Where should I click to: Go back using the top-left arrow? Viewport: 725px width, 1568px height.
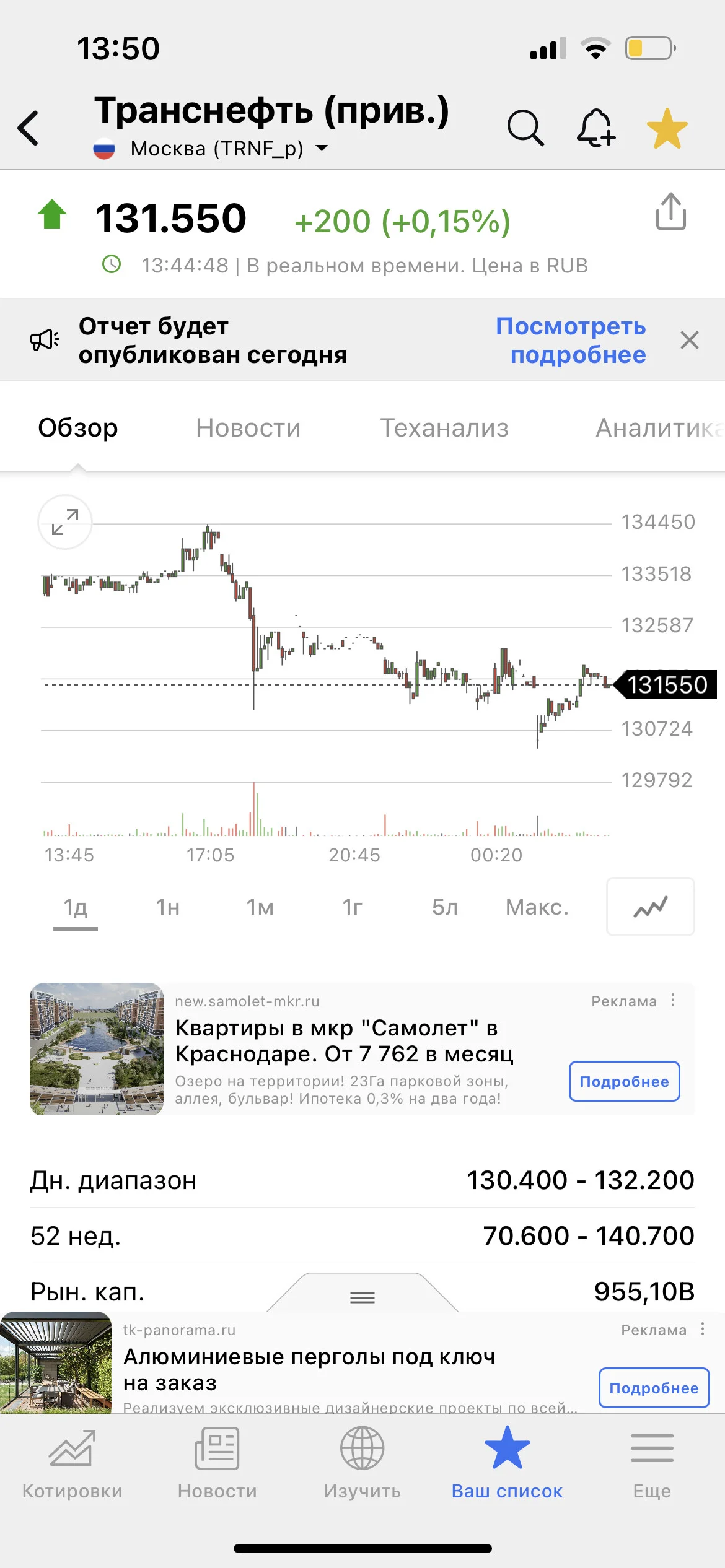pos(29,128)
